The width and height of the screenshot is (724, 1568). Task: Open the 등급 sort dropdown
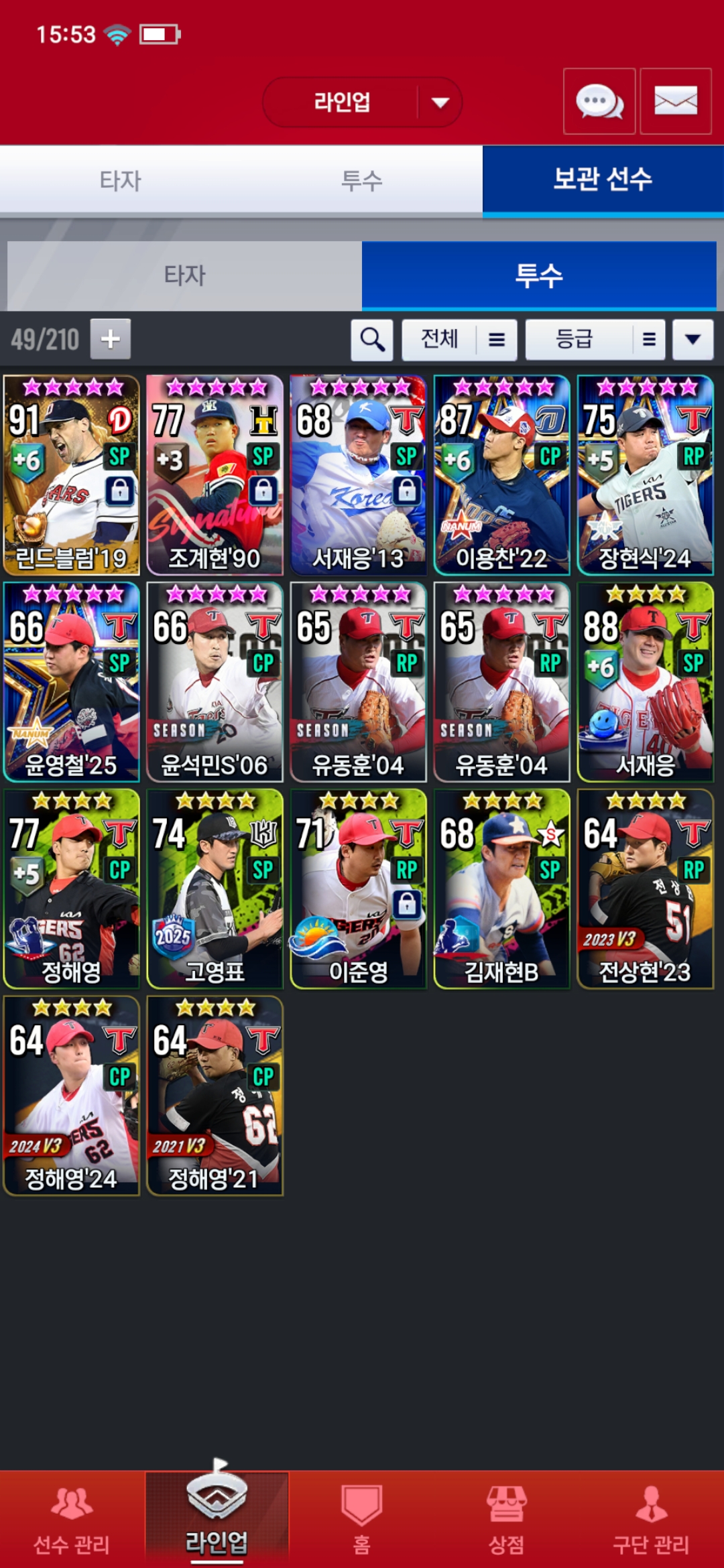(x=595, y=340)
